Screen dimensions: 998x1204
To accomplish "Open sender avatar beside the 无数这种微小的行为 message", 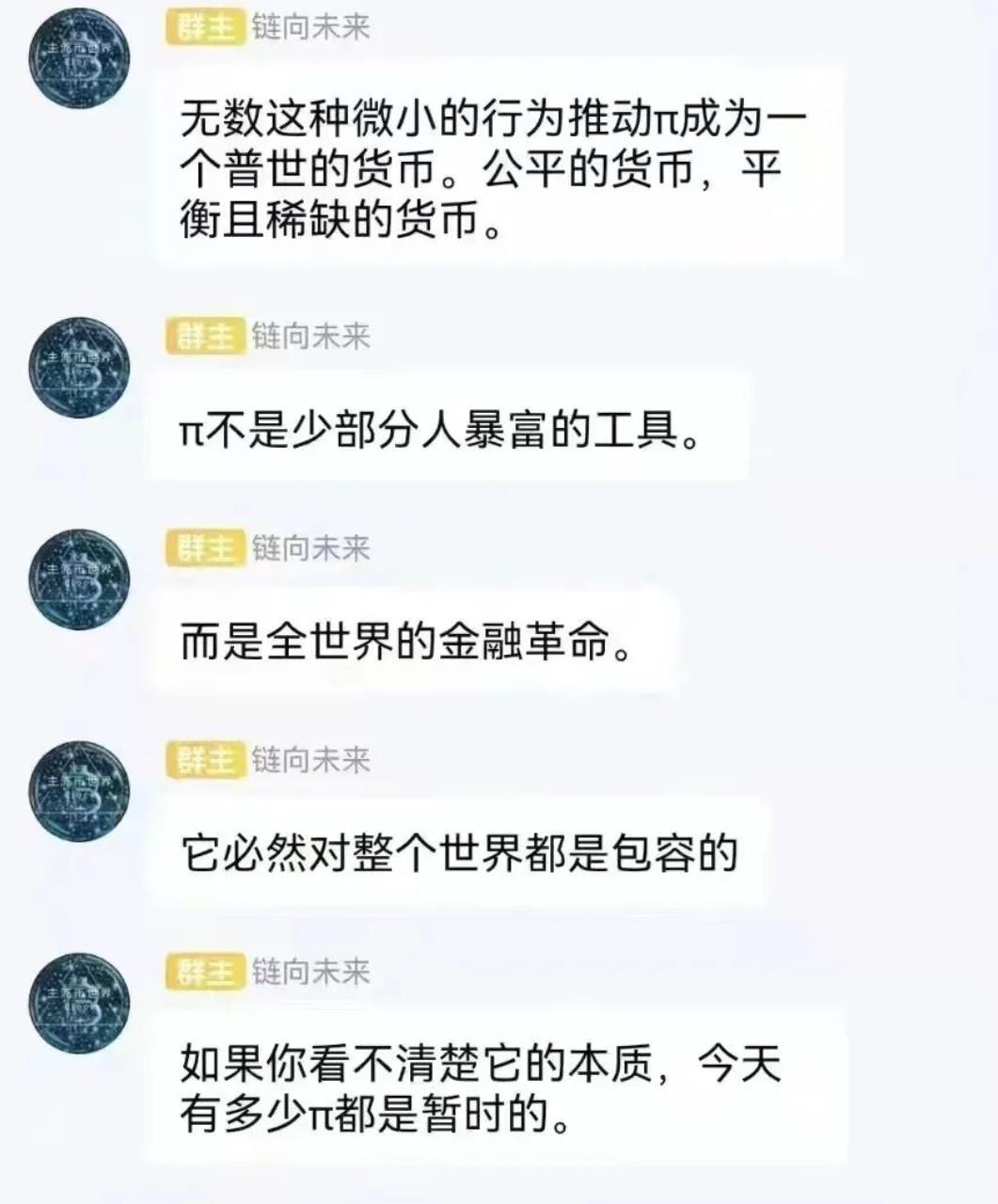I will pyautogui.click(x=80, y=58).
